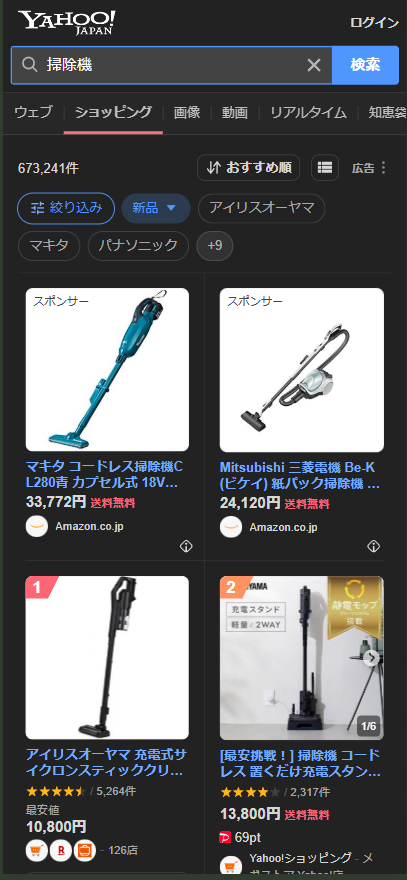This screenshot has width=407, height=880.
Task: Focus the 掃除機 search field
Action: coord(172,65)
